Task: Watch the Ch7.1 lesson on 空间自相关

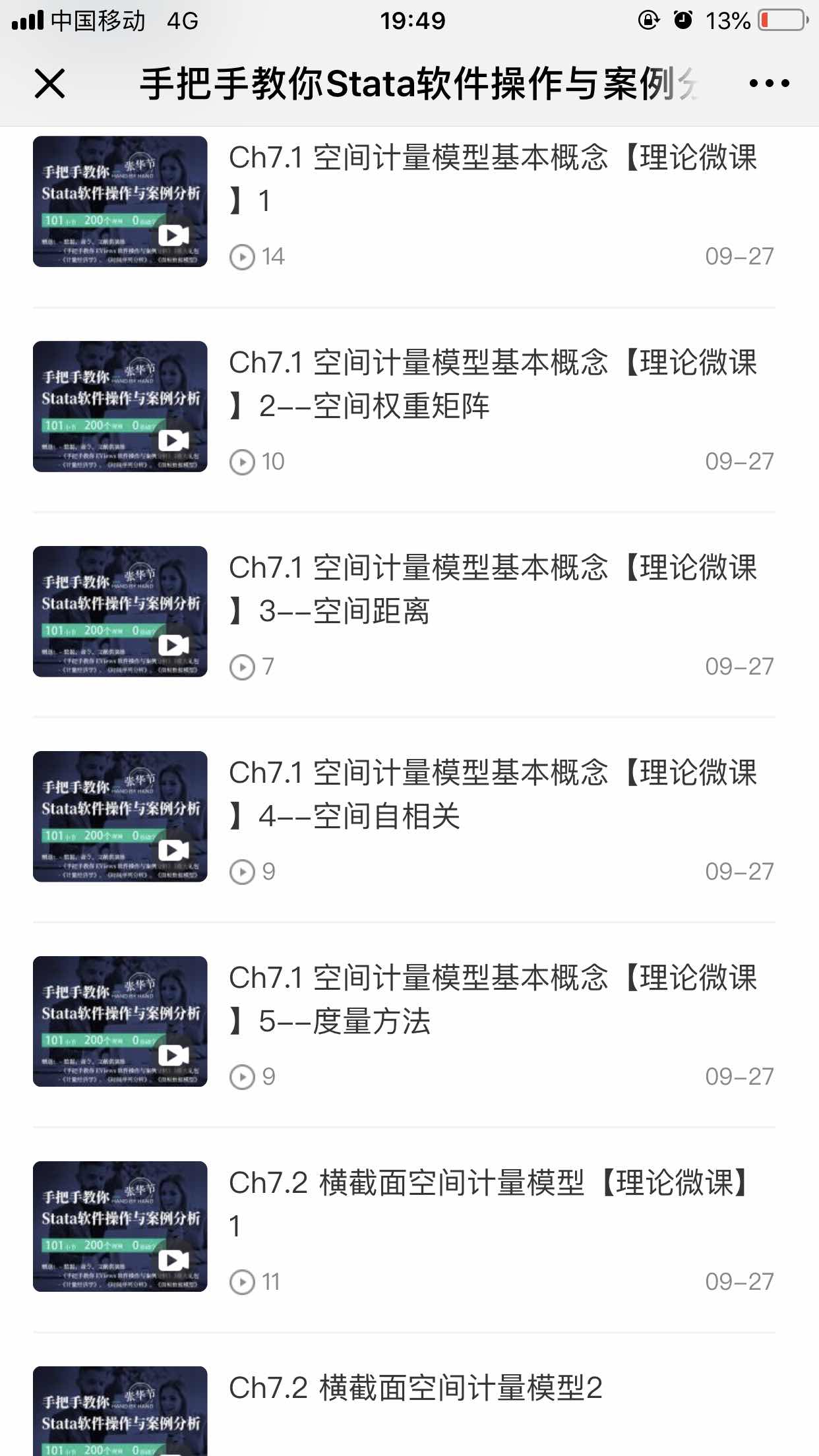Action: [492, 794]
